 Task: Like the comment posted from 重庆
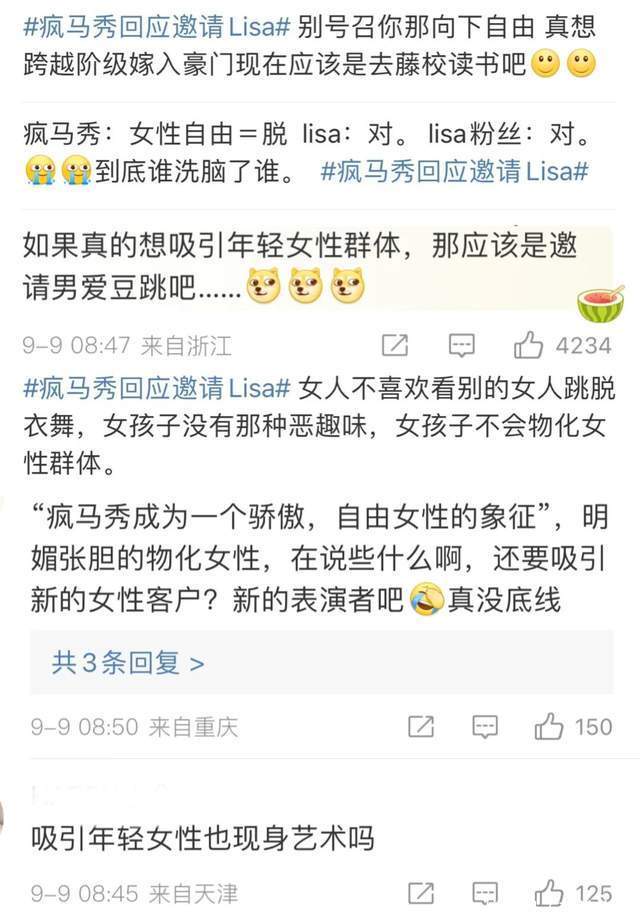tap(549, 726)
